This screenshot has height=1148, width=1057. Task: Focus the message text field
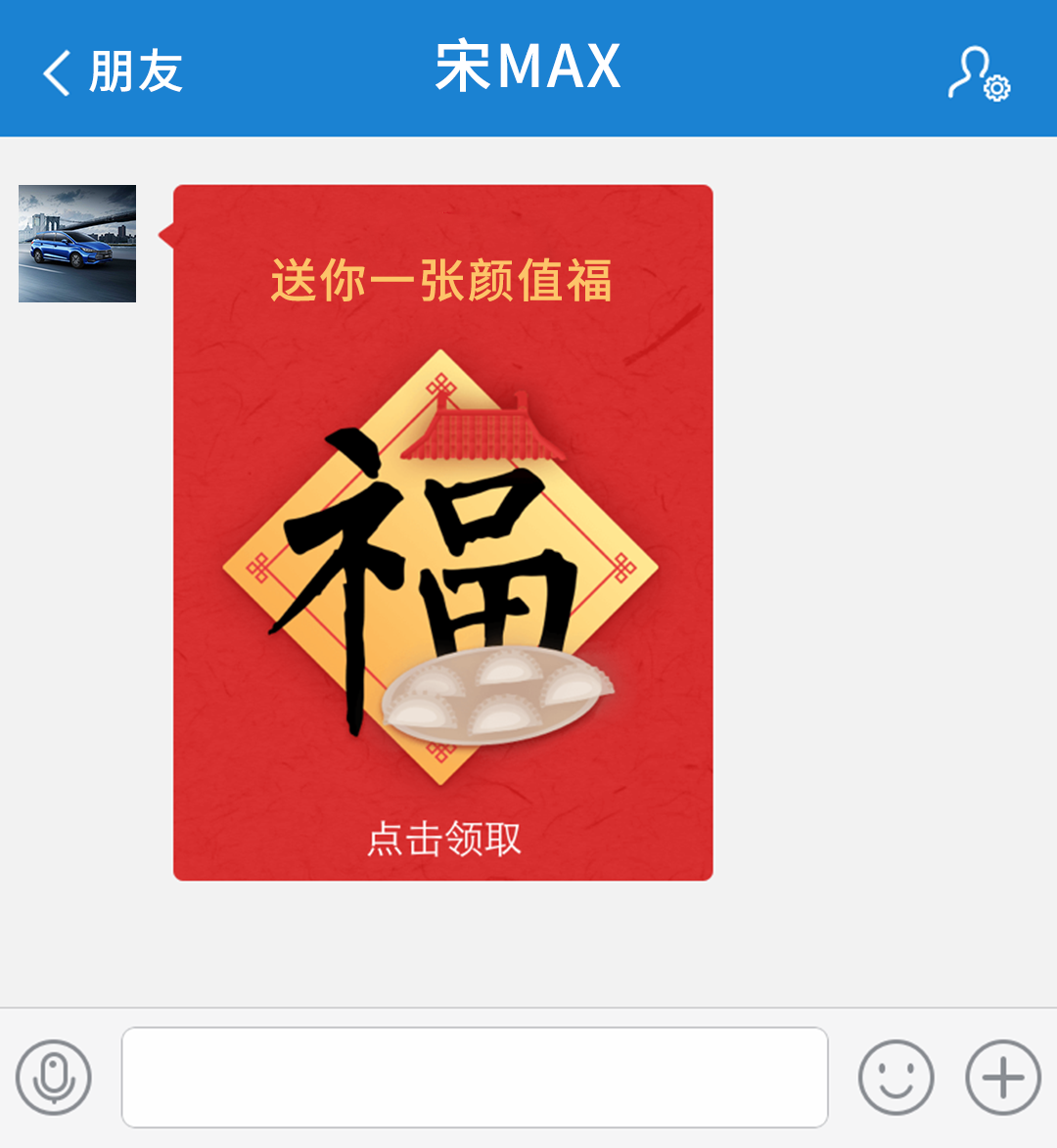pyautogui.click(x=475, y=1078)
